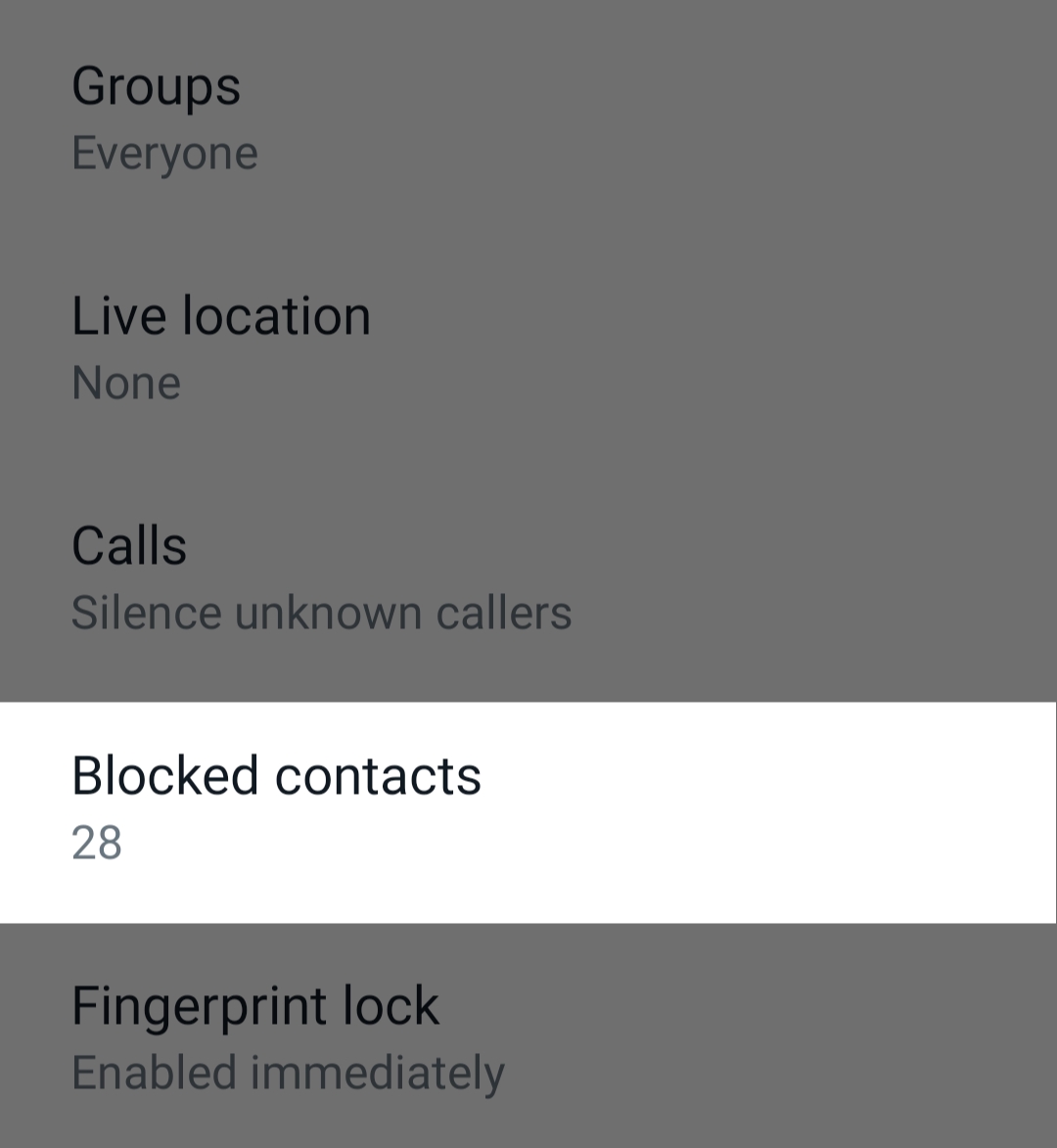Open Blocked contacts list
The height and width of the screenshot is (1148, 1057).
[x=528, y=810]
